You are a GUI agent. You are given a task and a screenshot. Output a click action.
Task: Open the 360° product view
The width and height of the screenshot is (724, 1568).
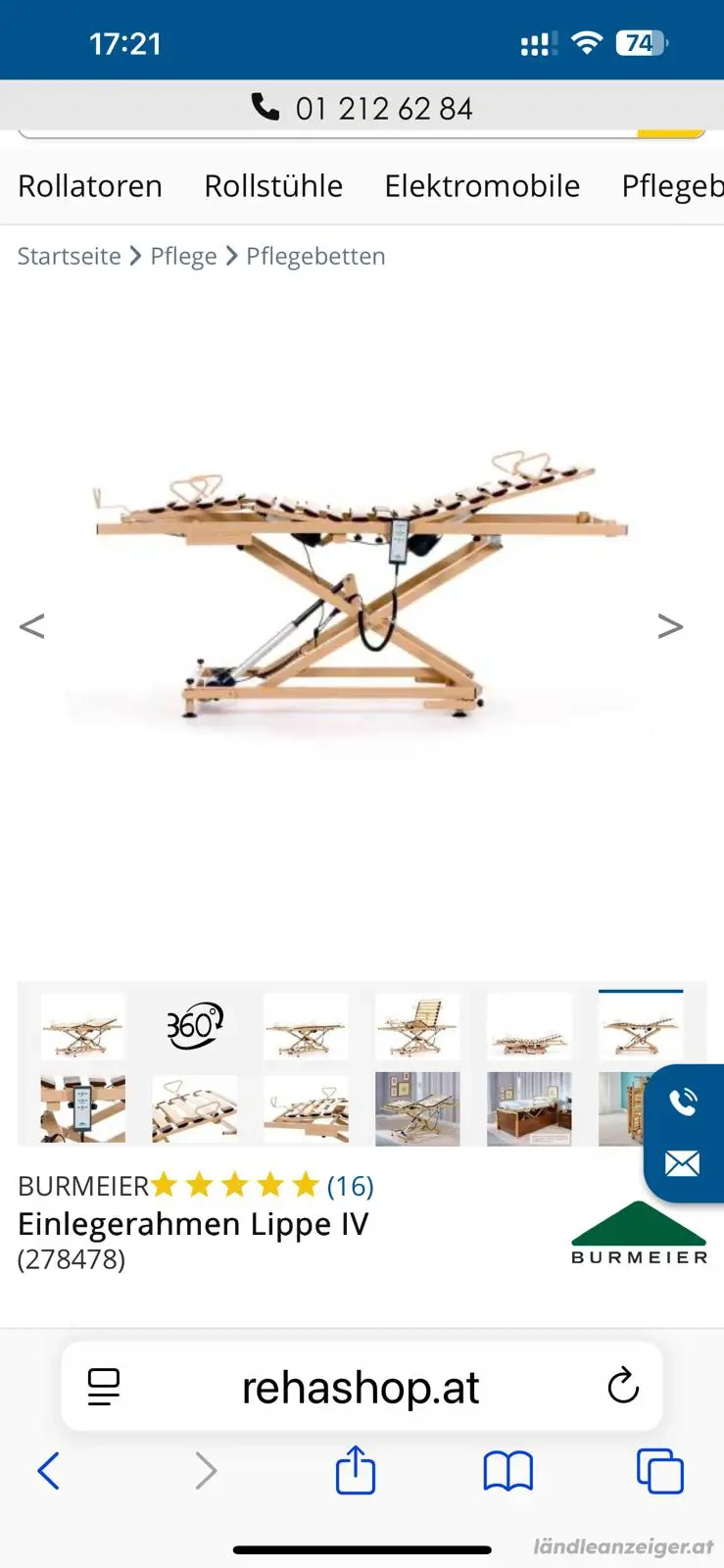click(194, 1026)
